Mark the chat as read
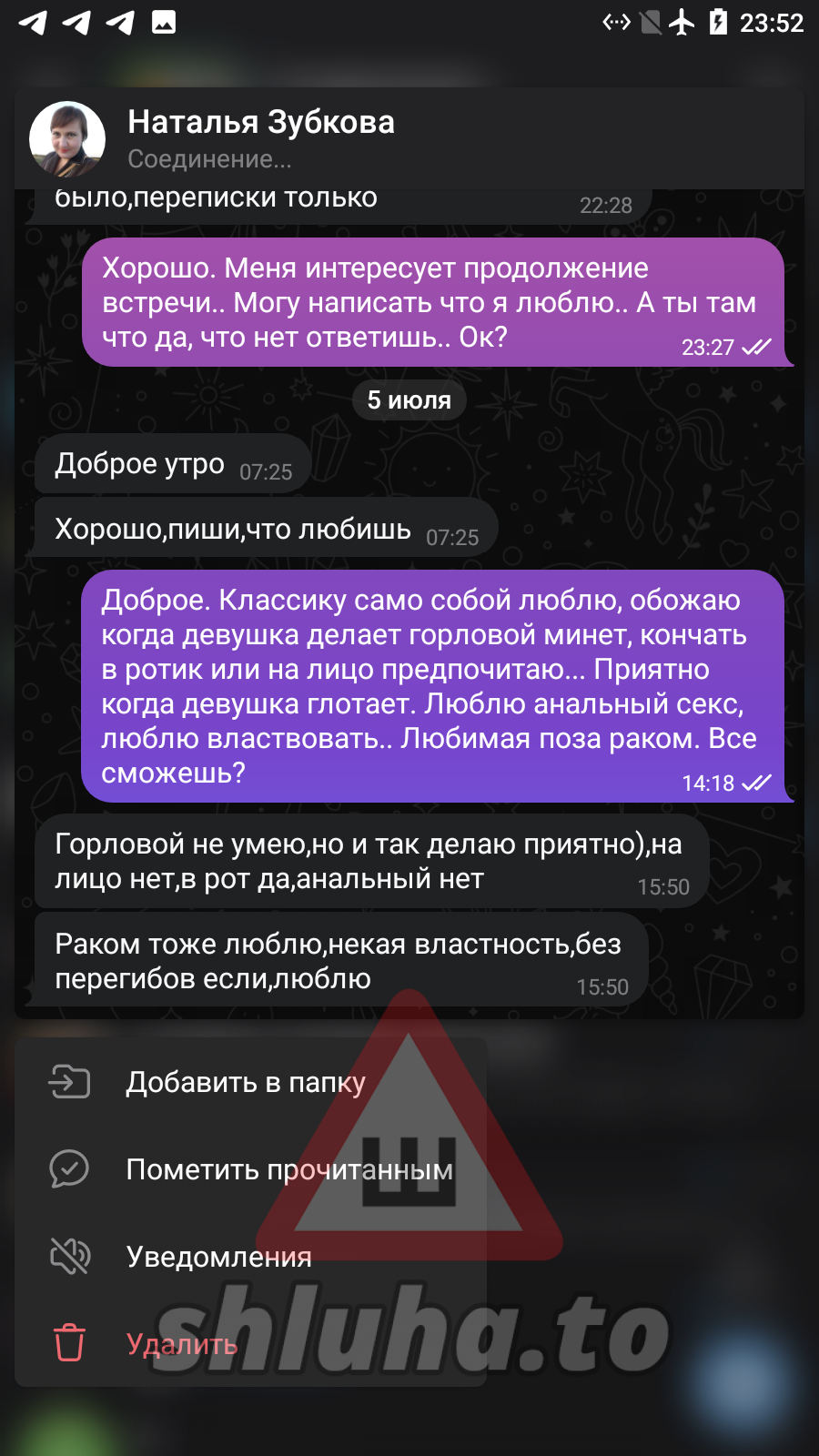819x1456 pixels. pyautogui.click(x=288, y=1169)
